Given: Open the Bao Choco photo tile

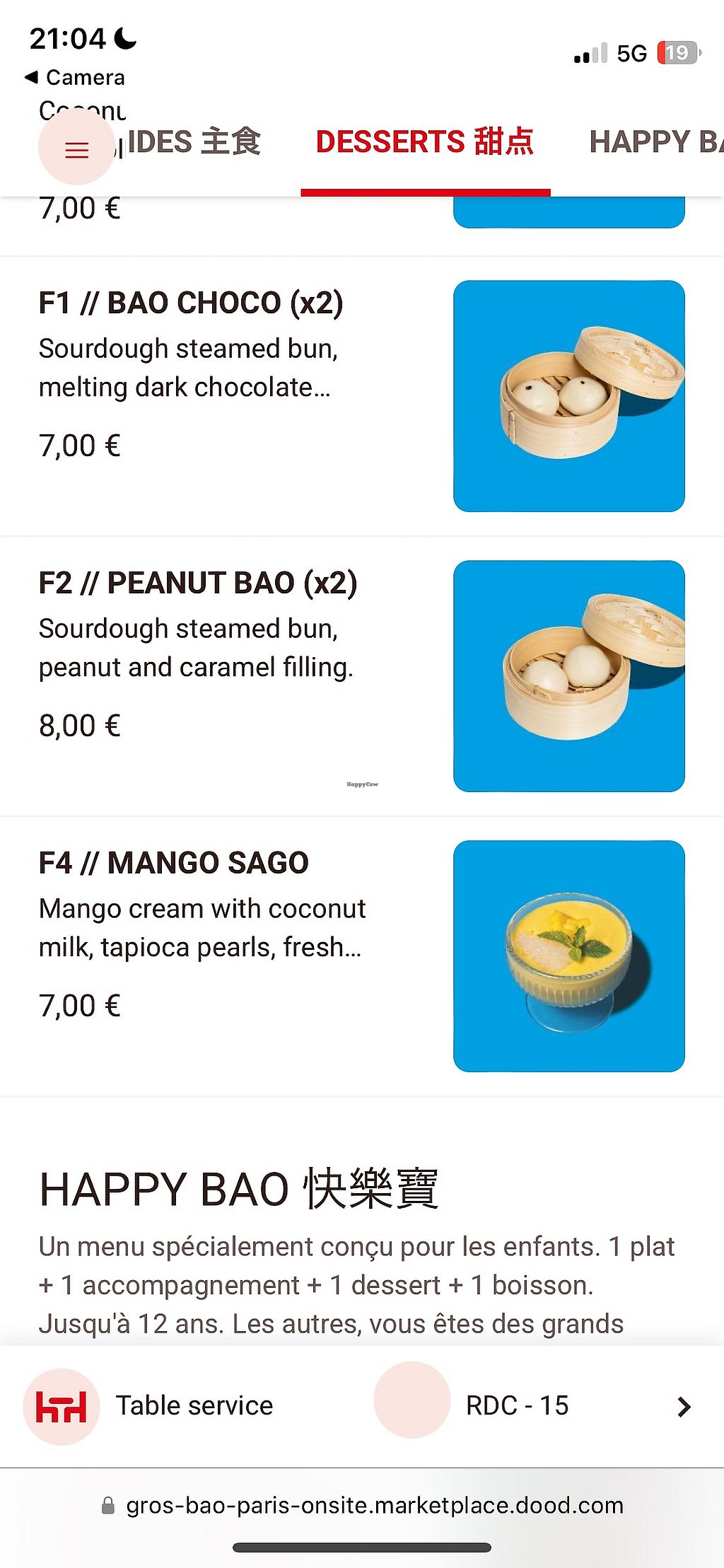Looking at the screenshot, I should (x=568, y=396).
